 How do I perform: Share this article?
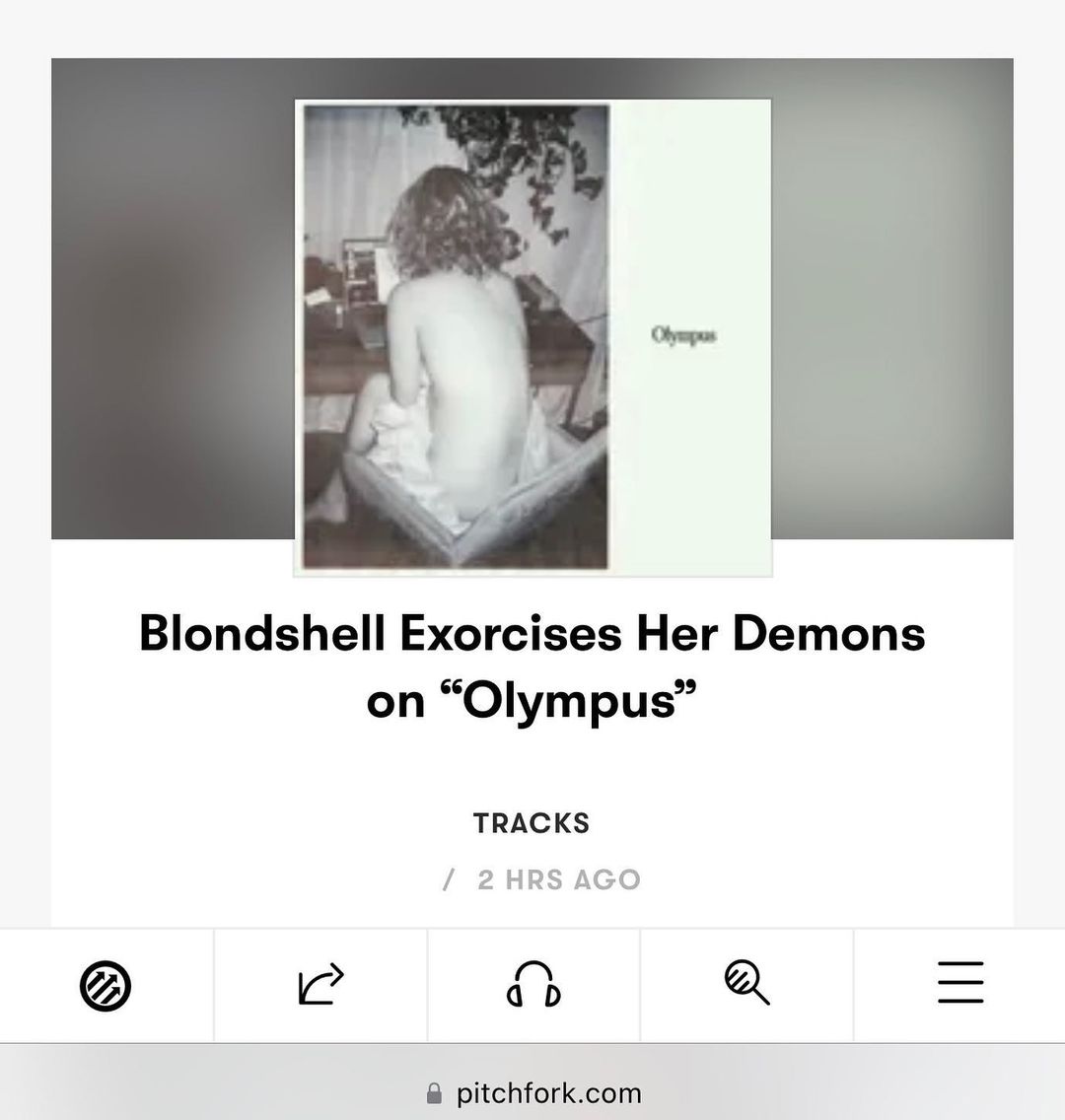tap(320, 985)
